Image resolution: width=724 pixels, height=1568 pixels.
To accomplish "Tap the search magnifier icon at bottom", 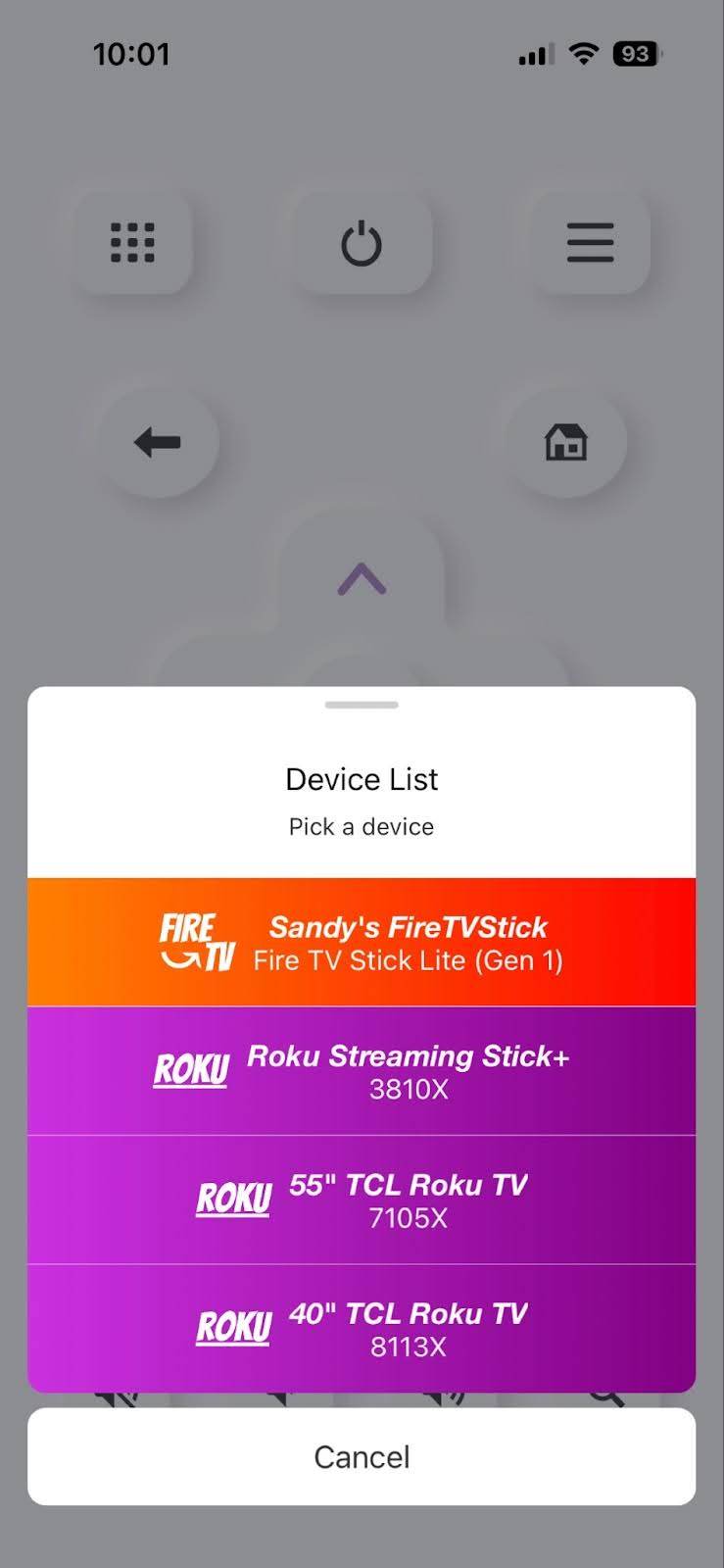I will point(605,1396).
